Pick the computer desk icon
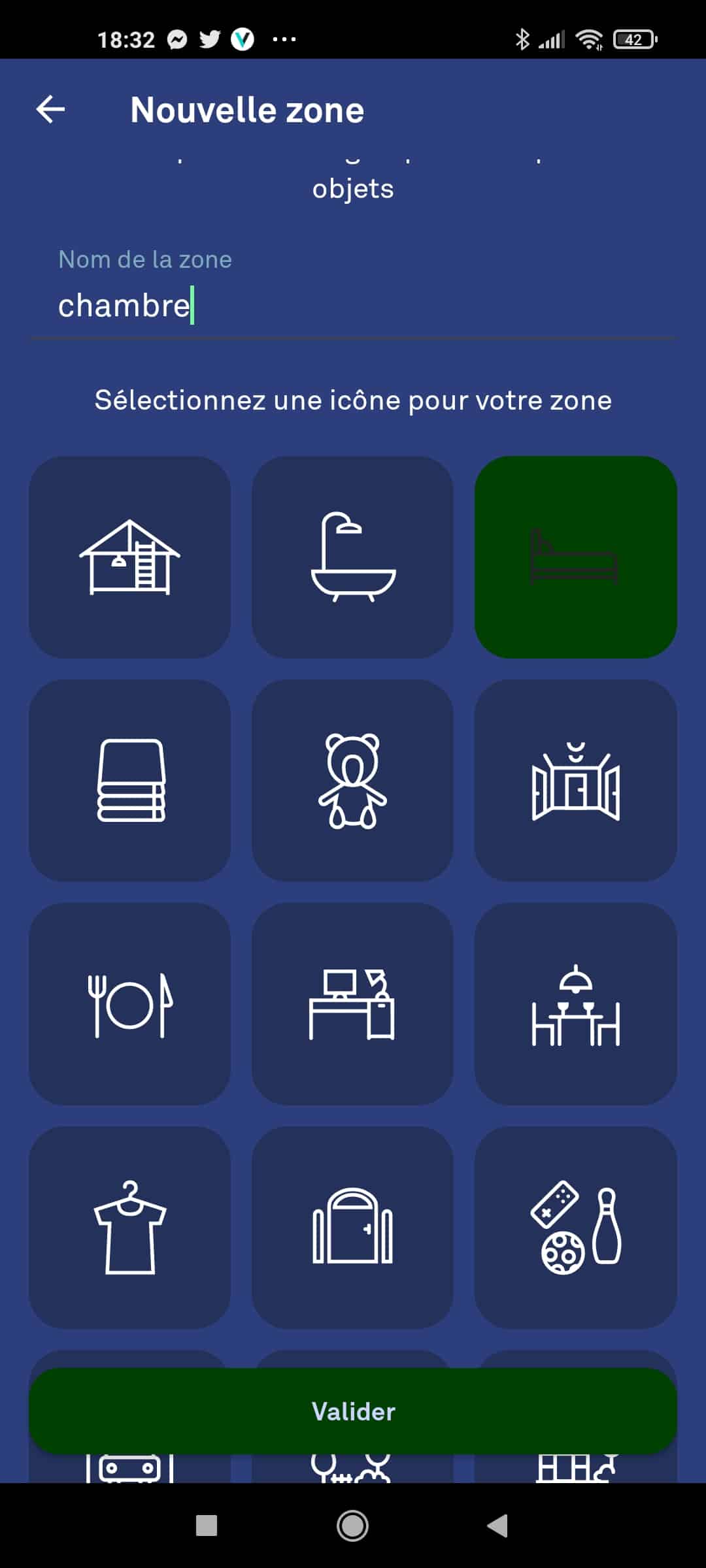This screenshot has height=1568, width=706. coord(353,1004)
